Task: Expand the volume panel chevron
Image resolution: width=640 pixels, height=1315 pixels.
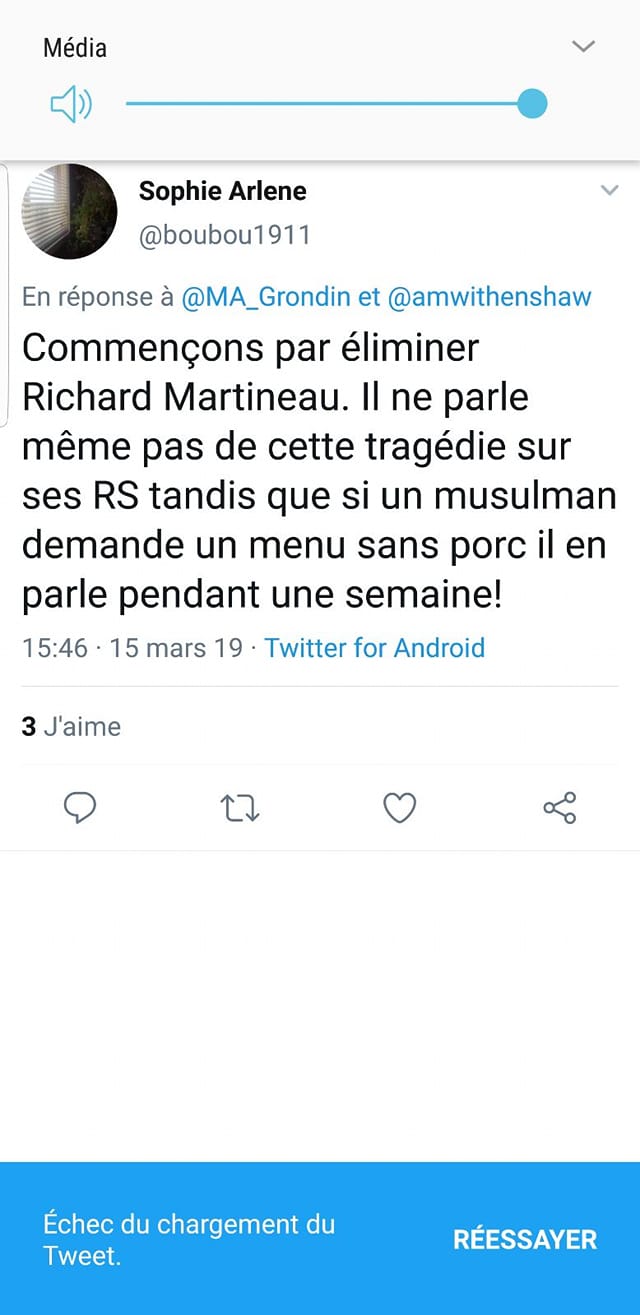Action: (583, 46)
